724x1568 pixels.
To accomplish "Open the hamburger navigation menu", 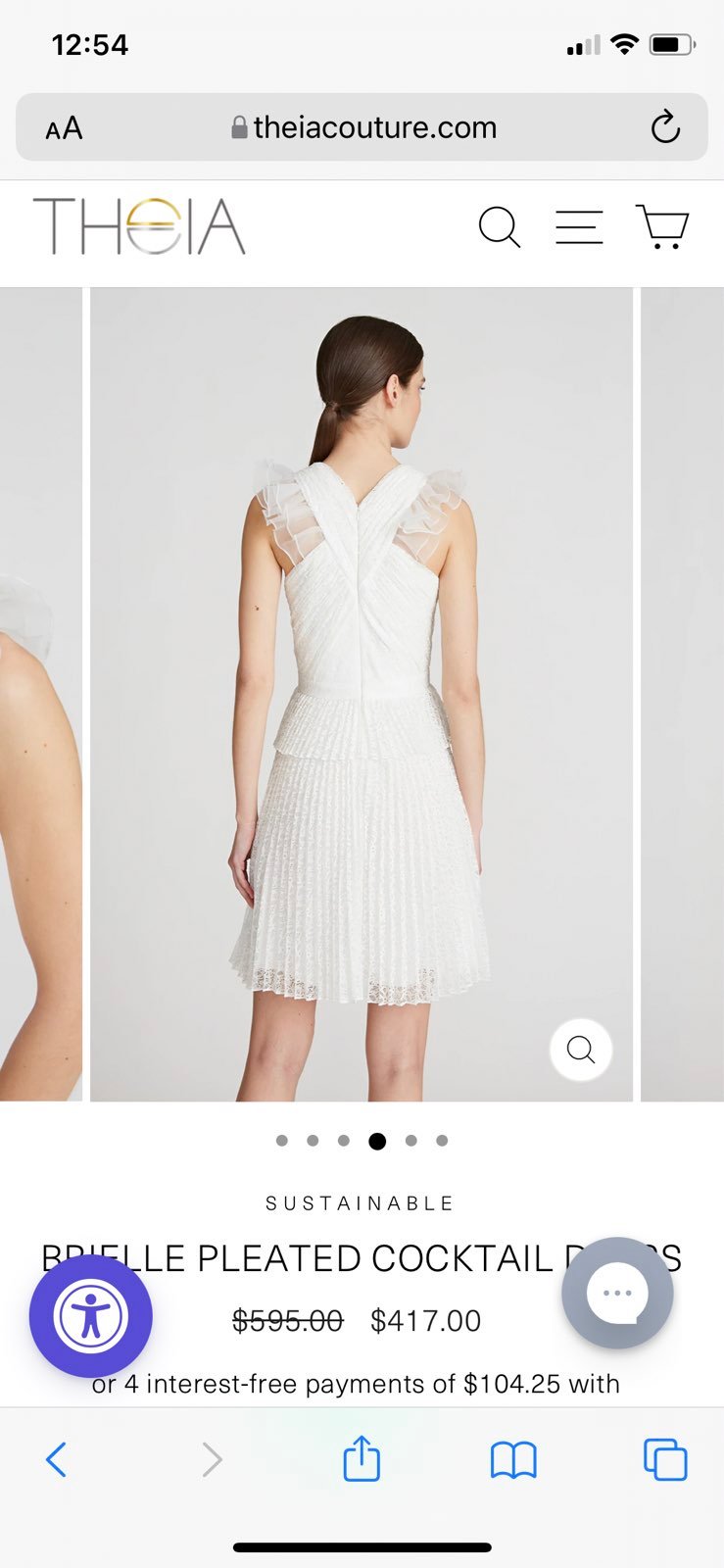I will (x=579, y=226).
